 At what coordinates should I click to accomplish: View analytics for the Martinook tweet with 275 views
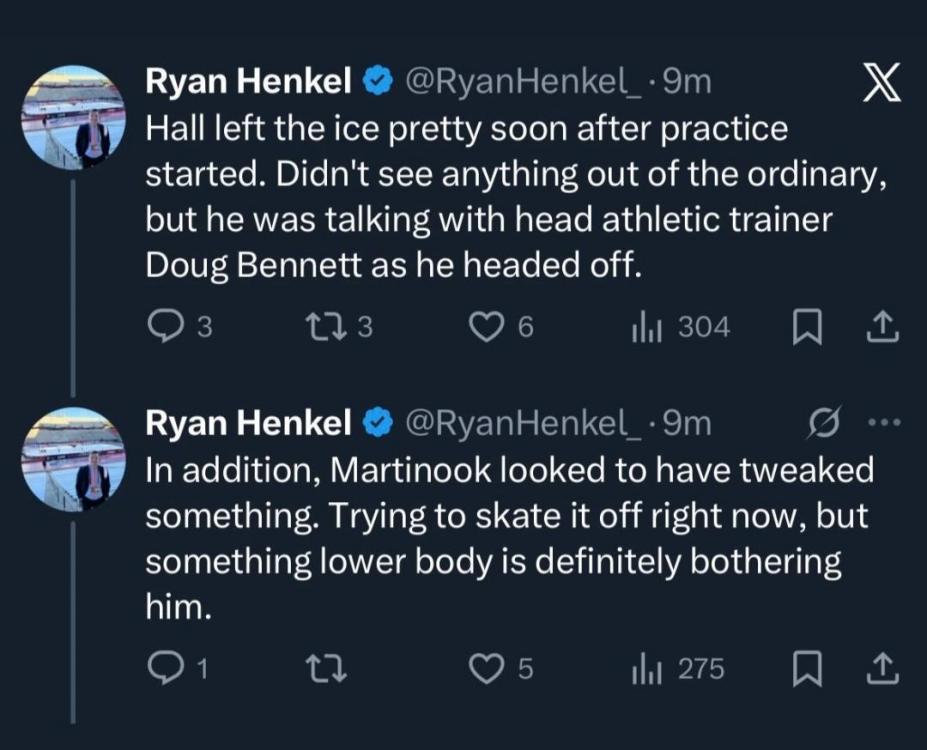tap(641, 669)
